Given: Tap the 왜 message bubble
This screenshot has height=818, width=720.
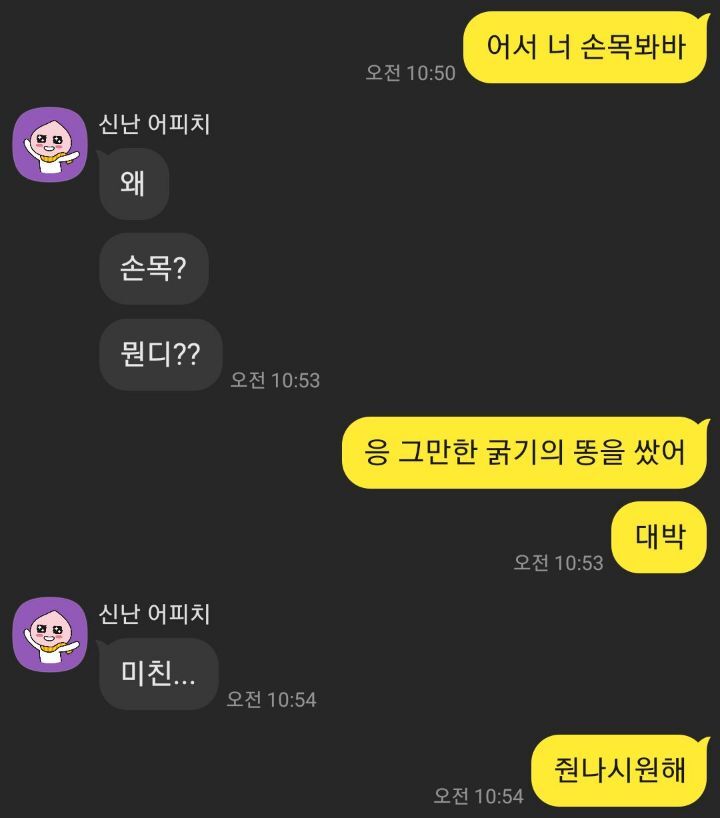Looking at the screenshot, I should (x=135, y=185).
